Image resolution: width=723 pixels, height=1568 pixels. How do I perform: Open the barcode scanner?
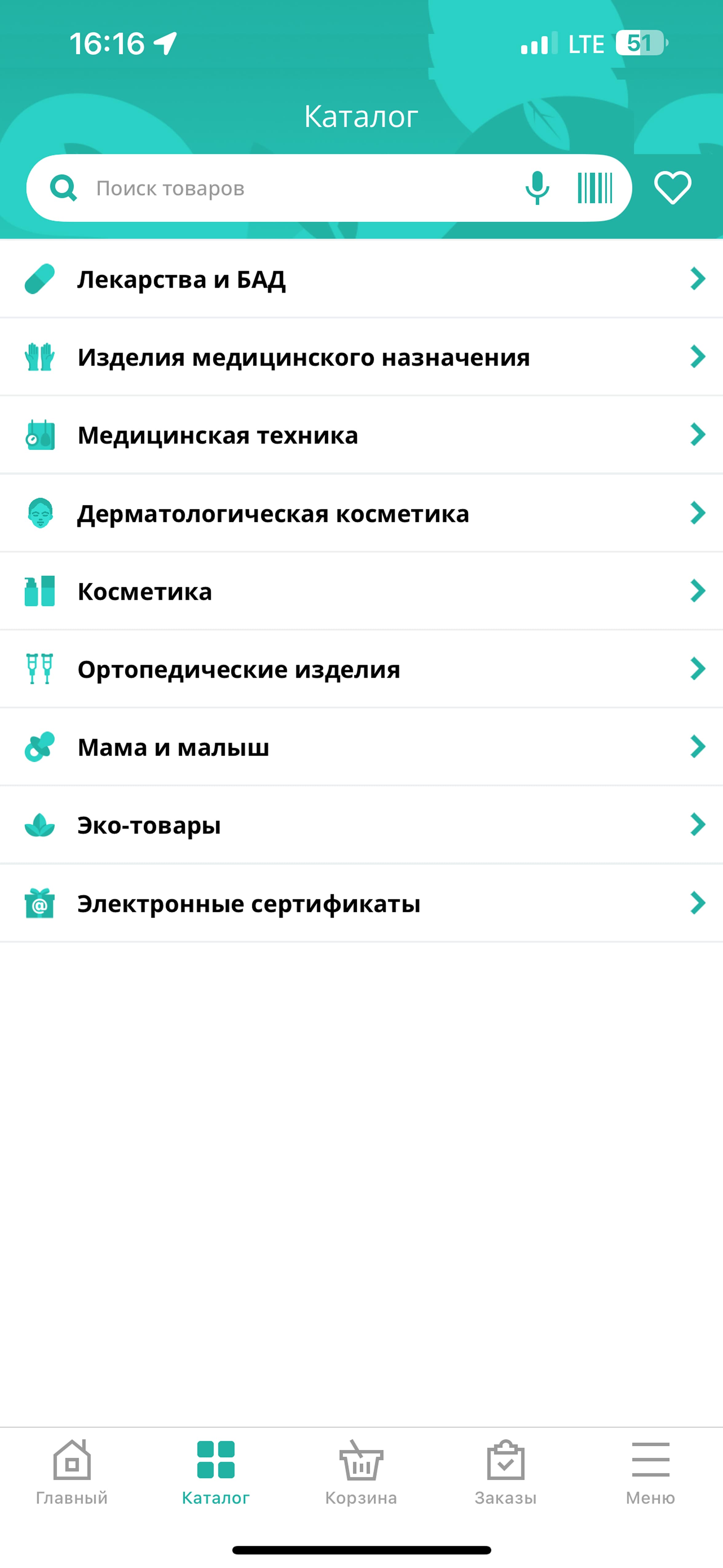(595, 188)
